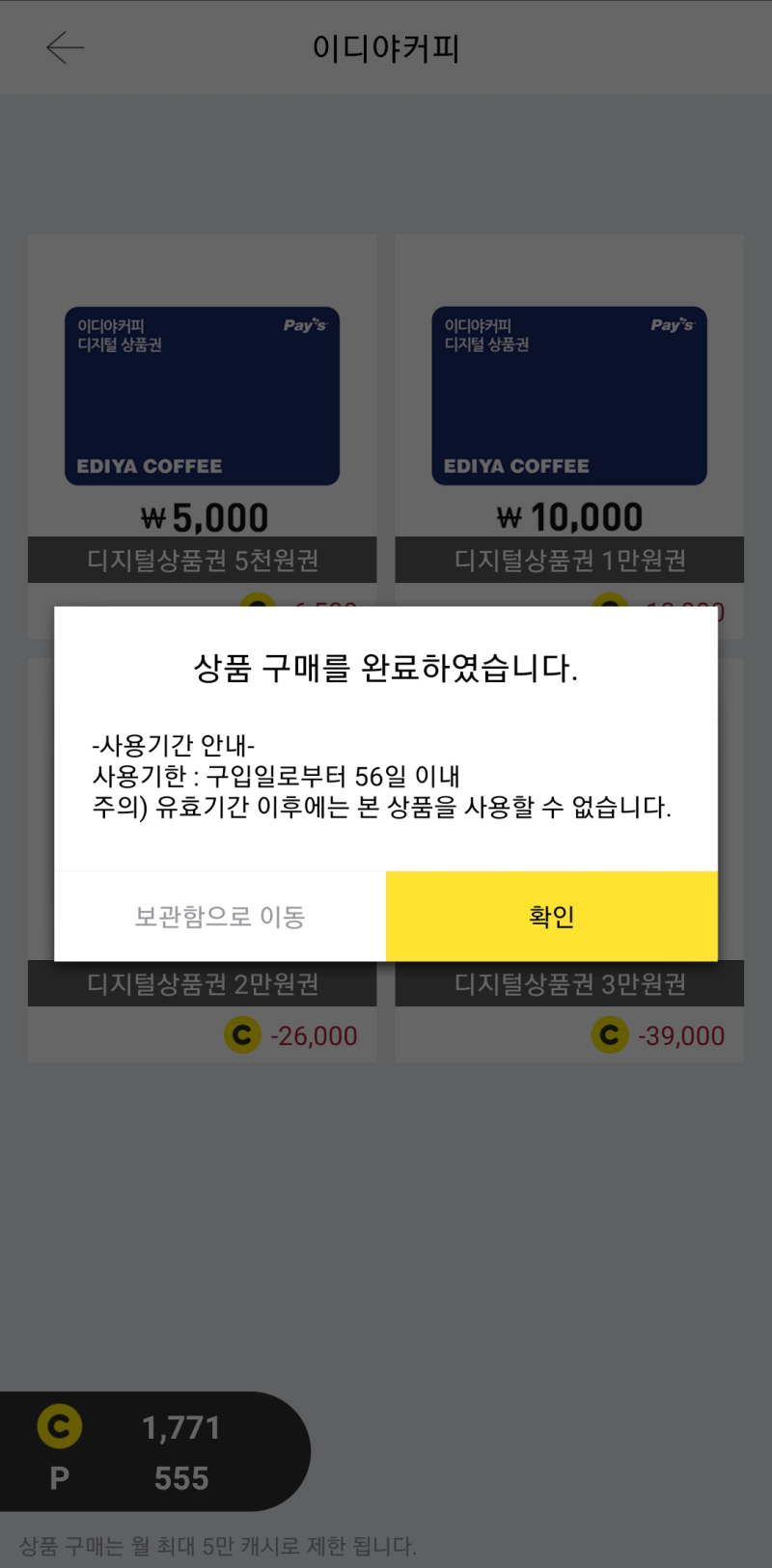The image size is (772, 1568).
Task: Tap the EDIYA COFFEE 5,000 won voucher card
Action: (202, 397)
